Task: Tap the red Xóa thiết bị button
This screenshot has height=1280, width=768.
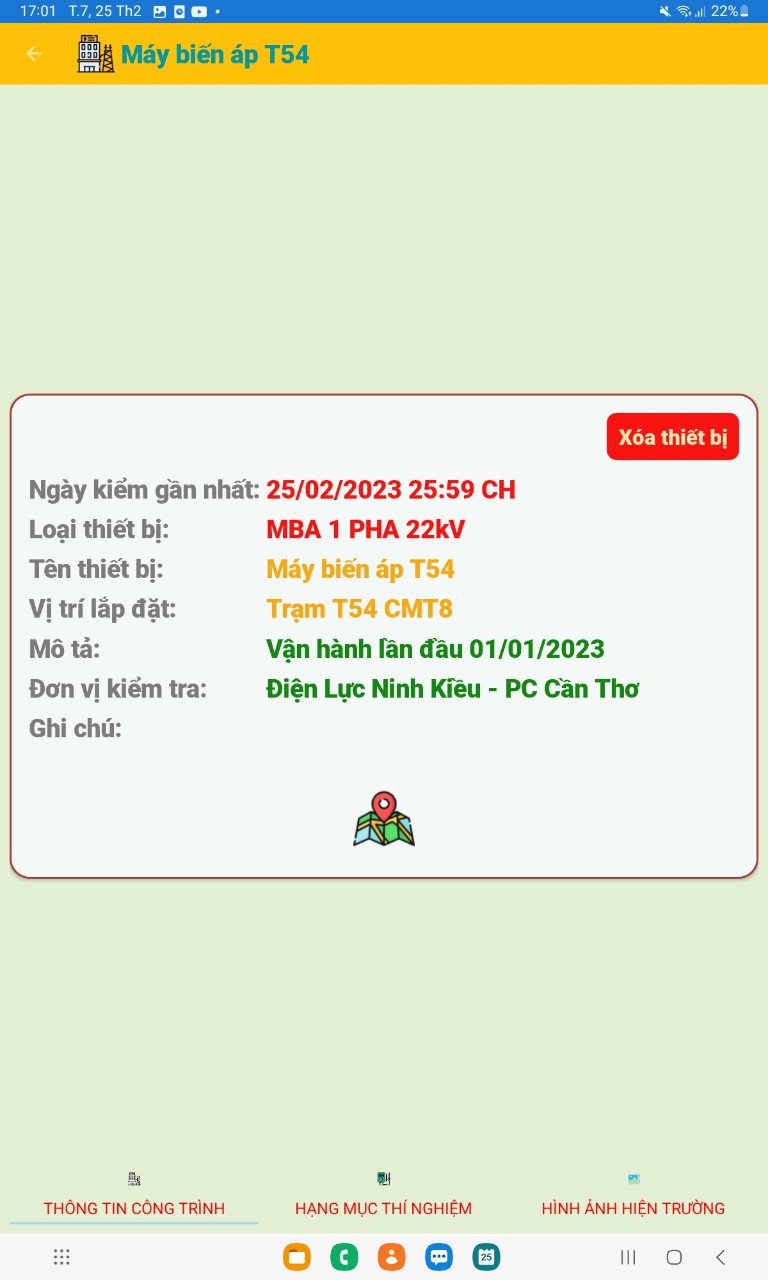Action: tap(672, 437)
